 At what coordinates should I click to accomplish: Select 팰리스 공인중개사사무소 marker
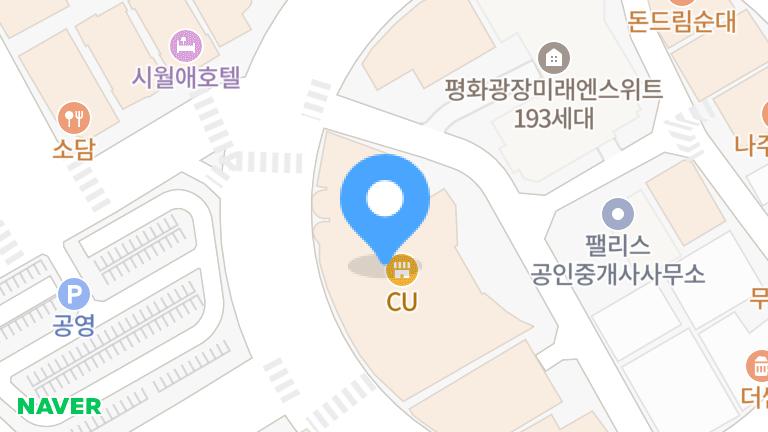point(618,213)
